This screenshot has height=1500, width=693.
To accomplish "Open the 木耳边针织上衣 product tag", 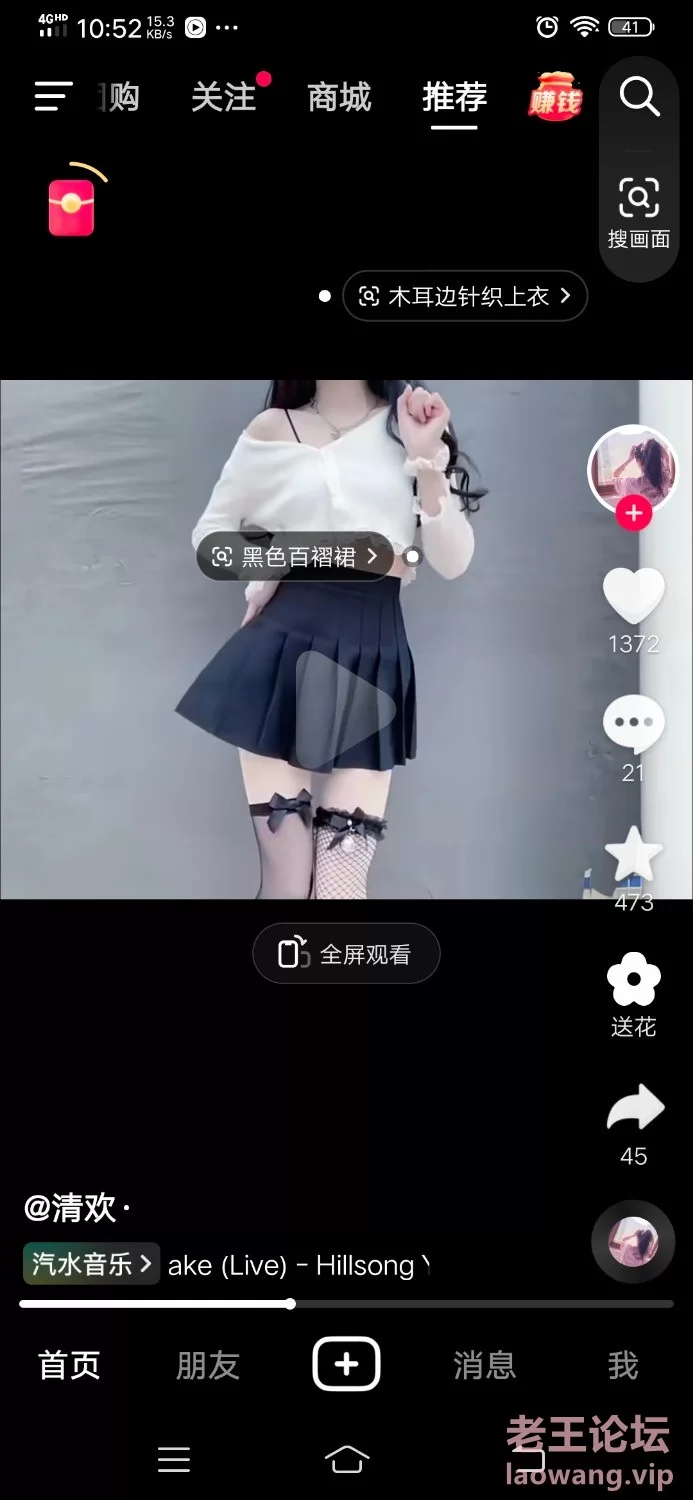I will pyautogui.click(x=465, y=296).
